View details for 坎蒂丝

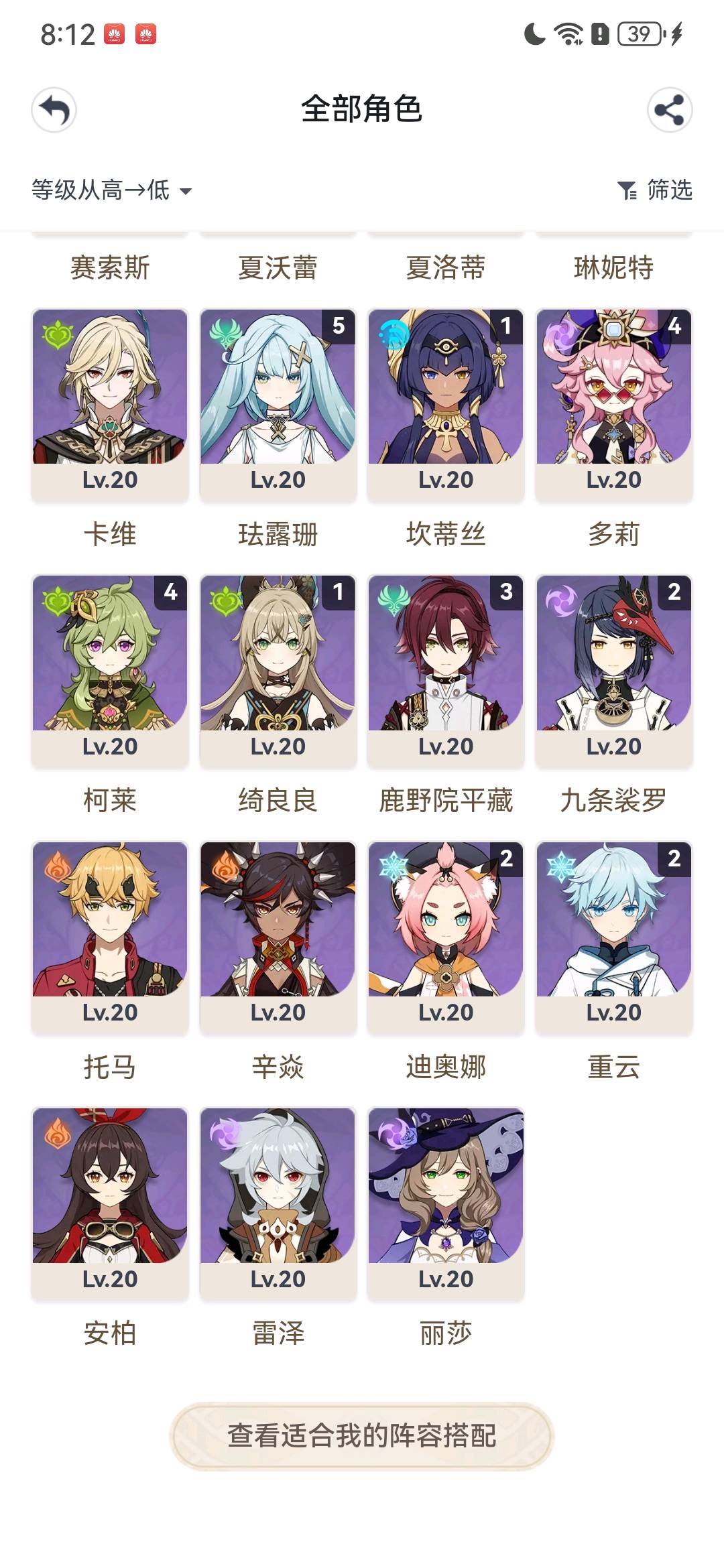[x=446, y=402]
